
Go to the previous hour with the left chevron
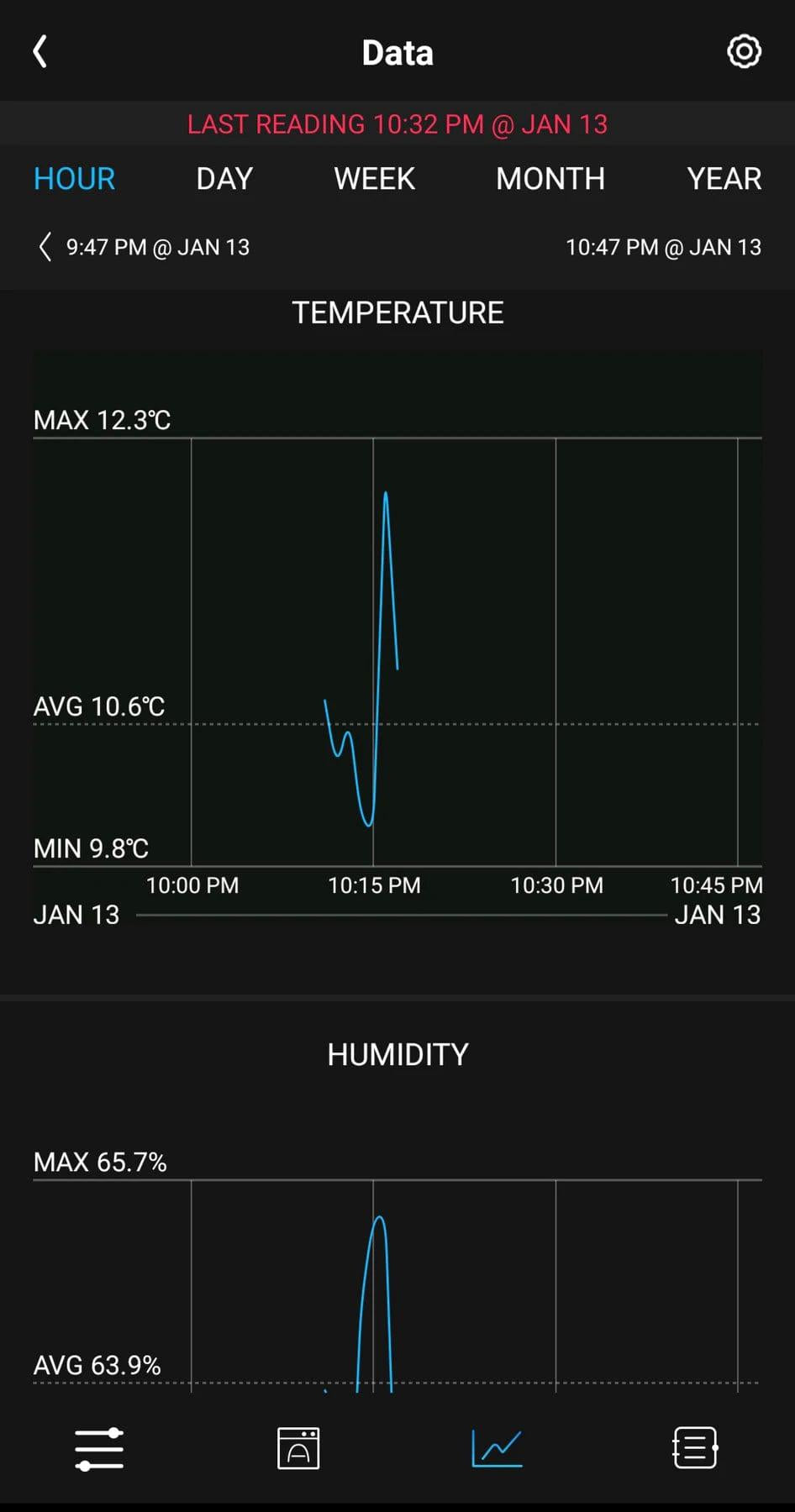[x=45, y=247]
